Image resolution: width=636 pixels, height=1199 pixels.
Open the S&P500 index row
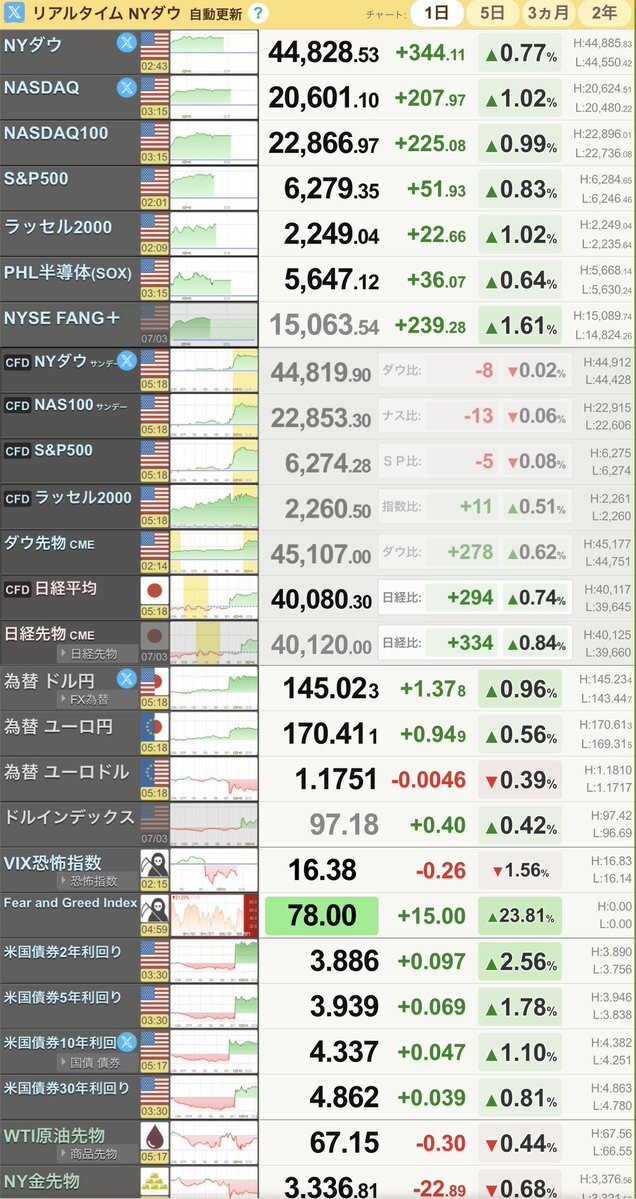coord(318,187)
